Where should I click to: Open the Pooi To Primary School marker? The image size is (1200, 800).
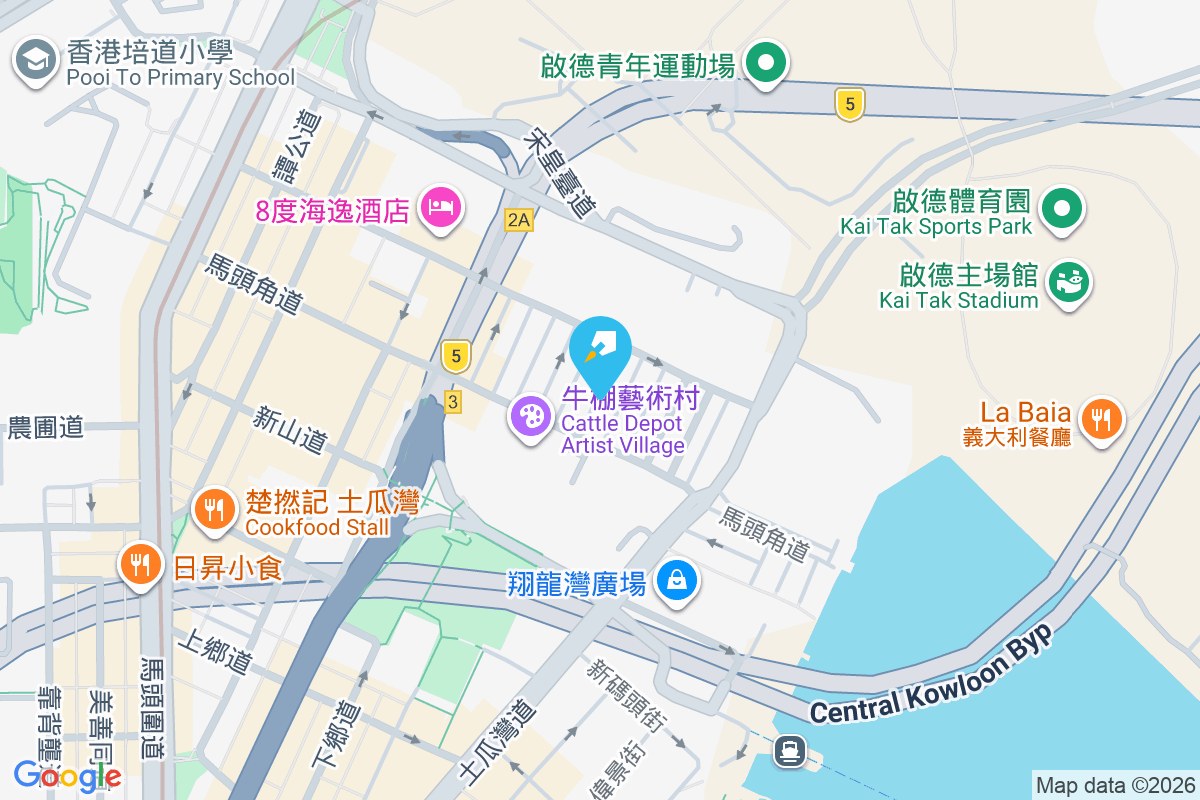(x=36, y=59)
